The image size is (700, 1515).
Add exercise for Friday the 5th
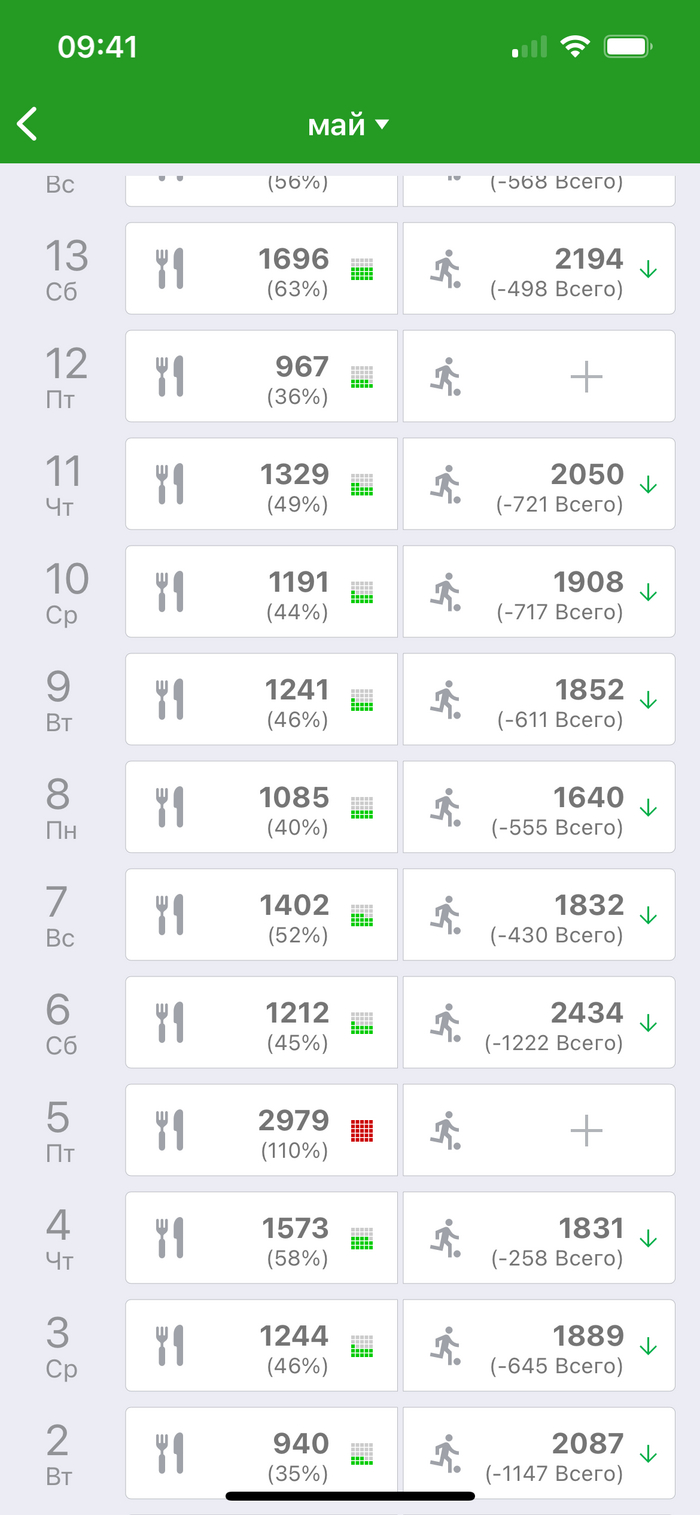click(x=585, y=1130)
